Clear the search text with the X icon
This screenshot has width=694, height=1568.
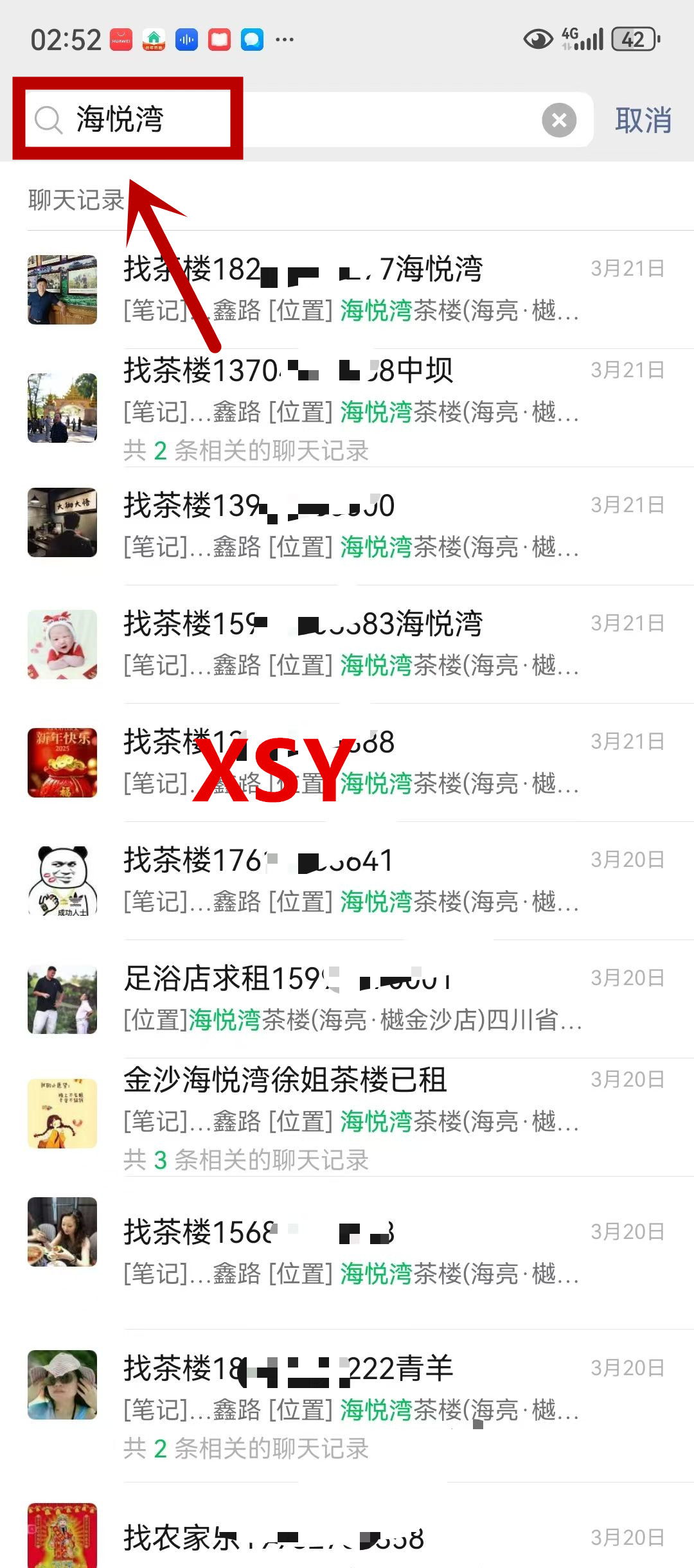click(x=558, y=120)
